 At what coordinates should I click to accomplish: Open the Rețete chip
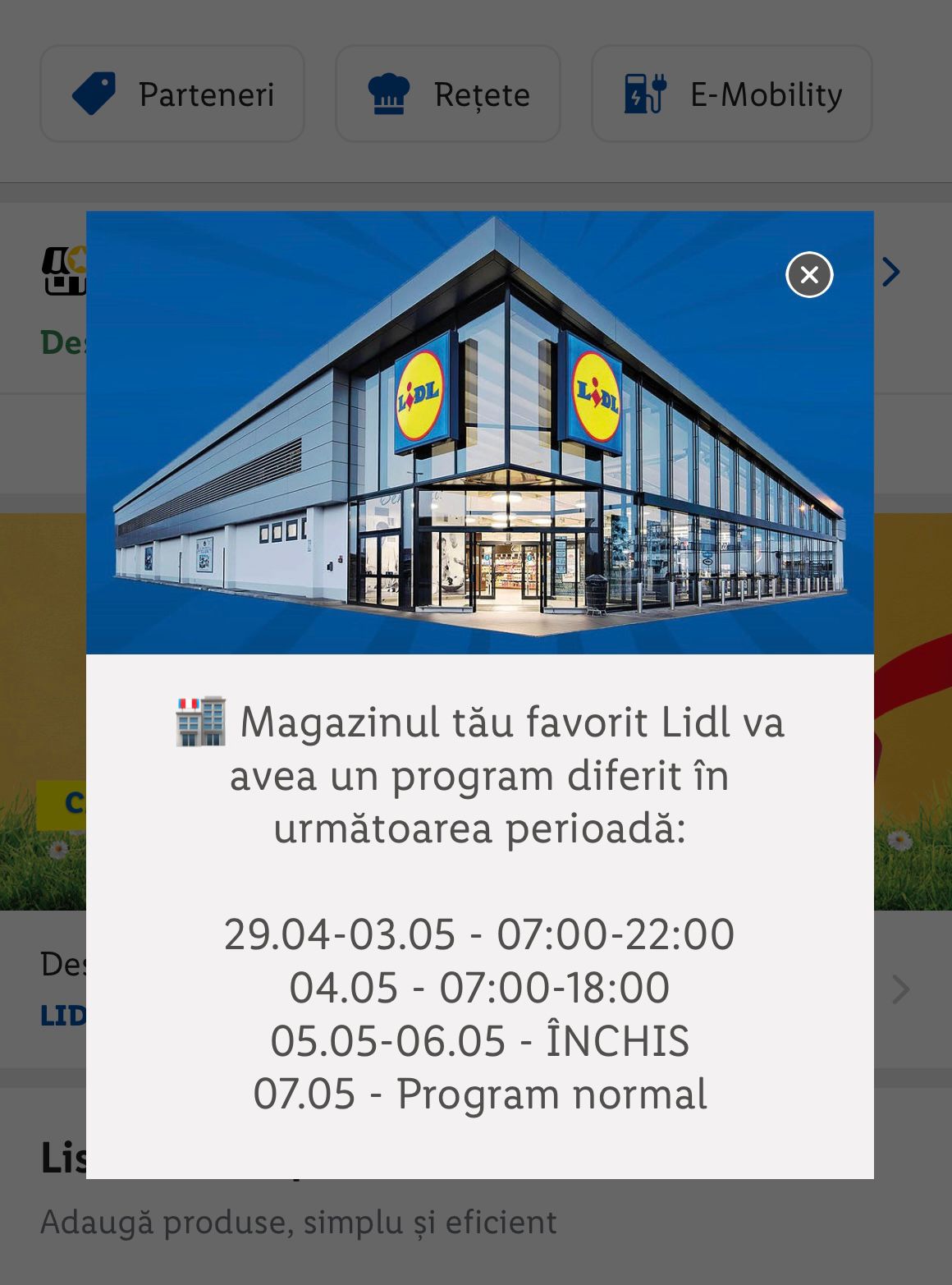point(448,94)
